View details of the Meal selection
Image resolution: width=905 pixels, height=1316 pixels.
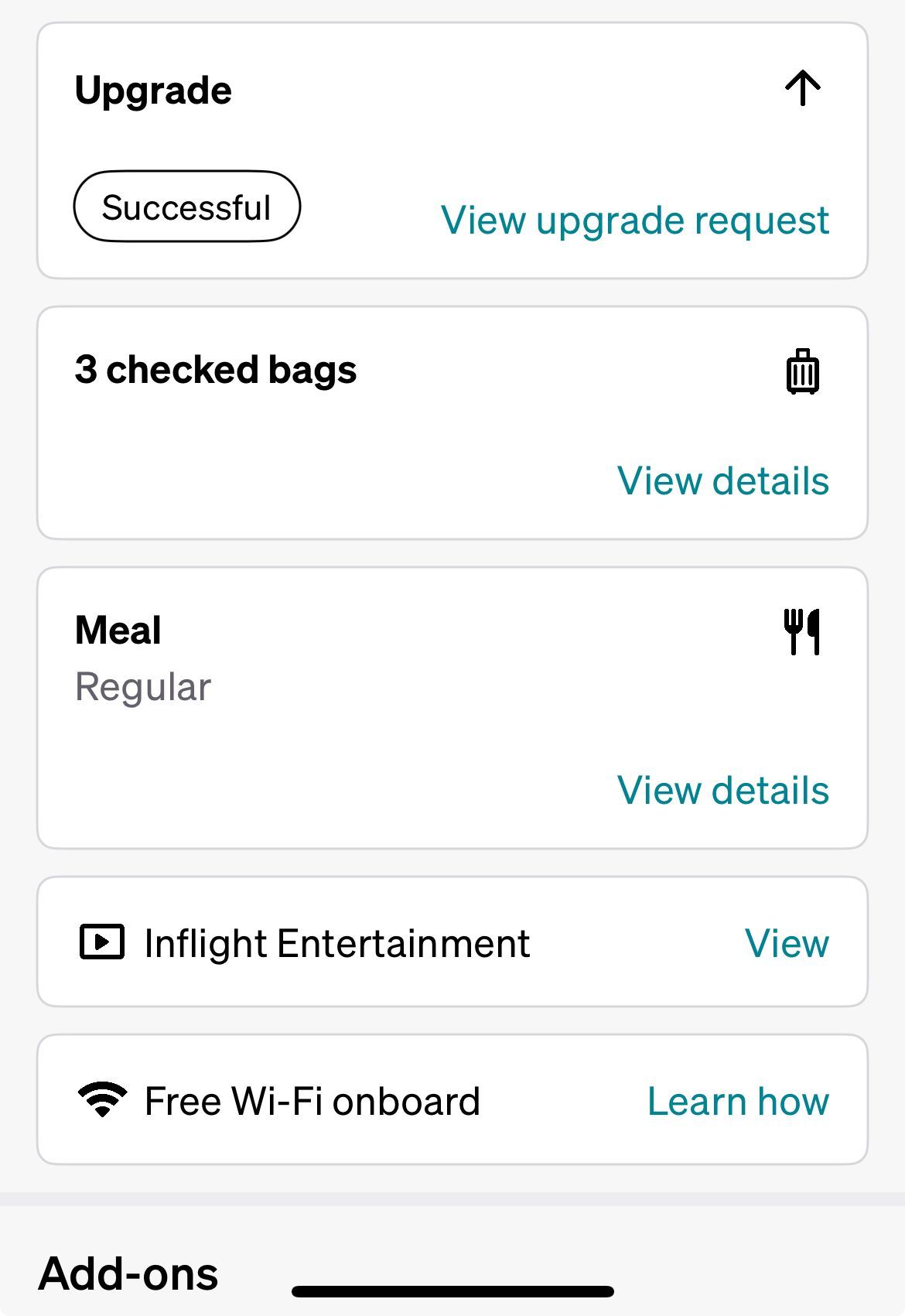point(723,791)
